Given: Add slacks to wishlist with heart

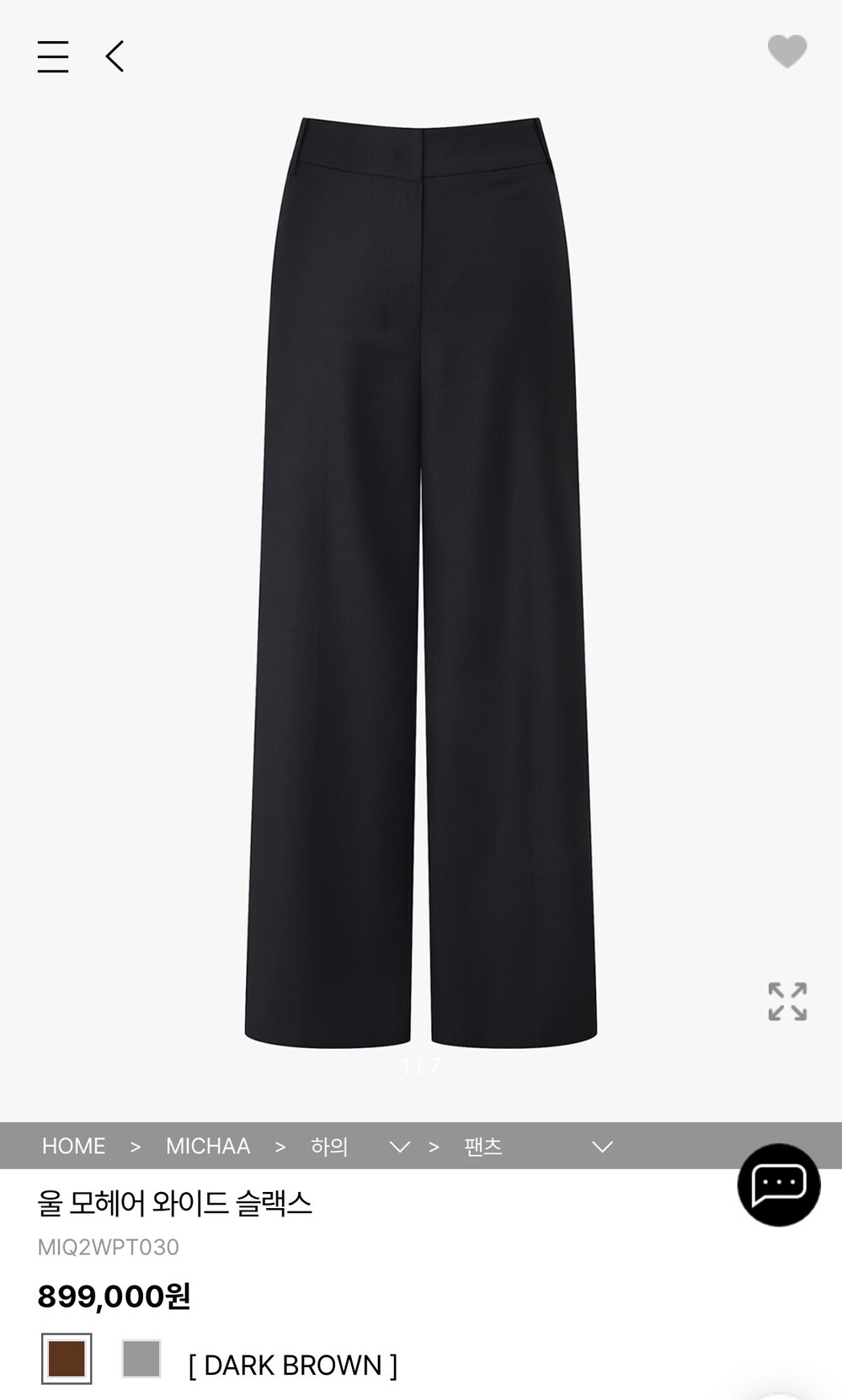Looking at the screenshot, I should click(787, 51).
